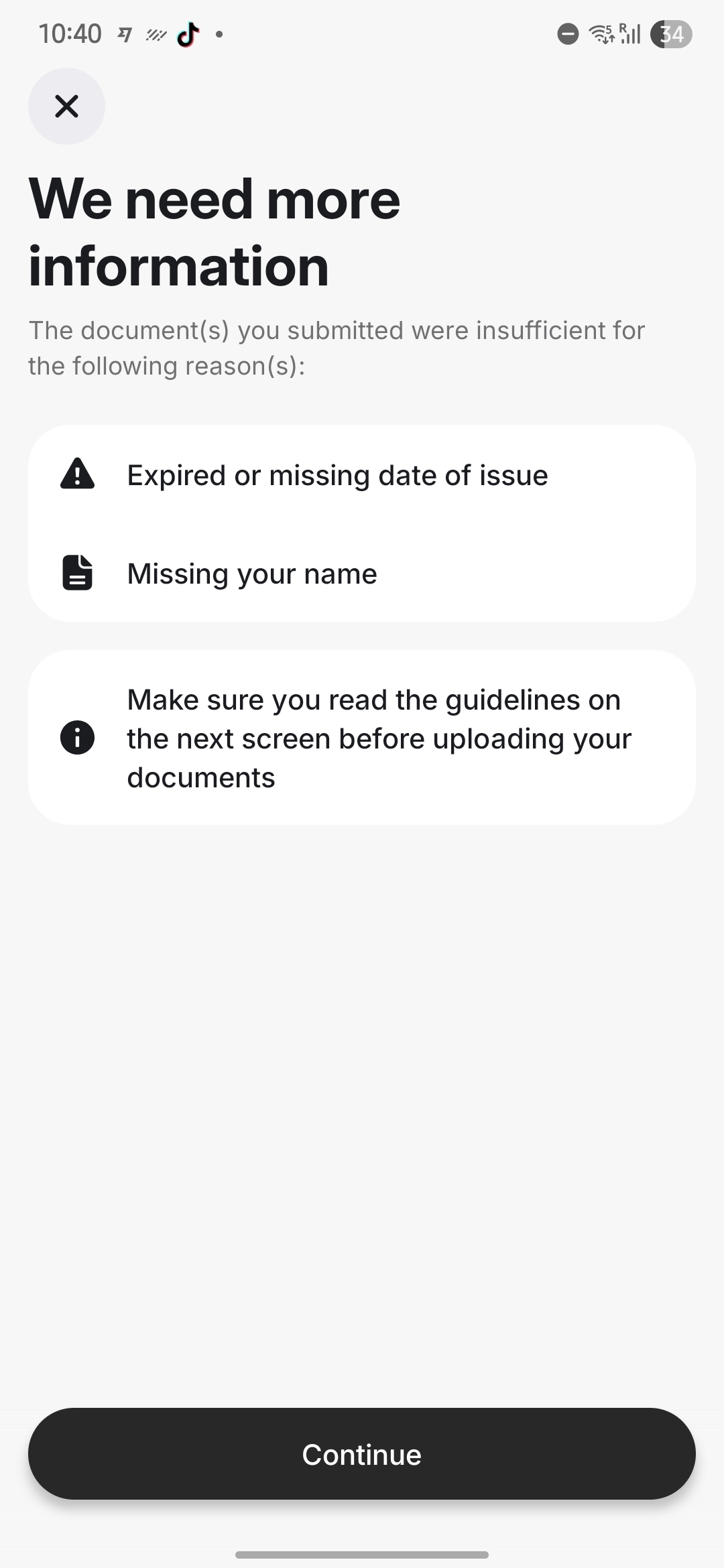Tap Continue to proceed to guidelines
Screen dimensions: 724x1568
coord(362,1454)
